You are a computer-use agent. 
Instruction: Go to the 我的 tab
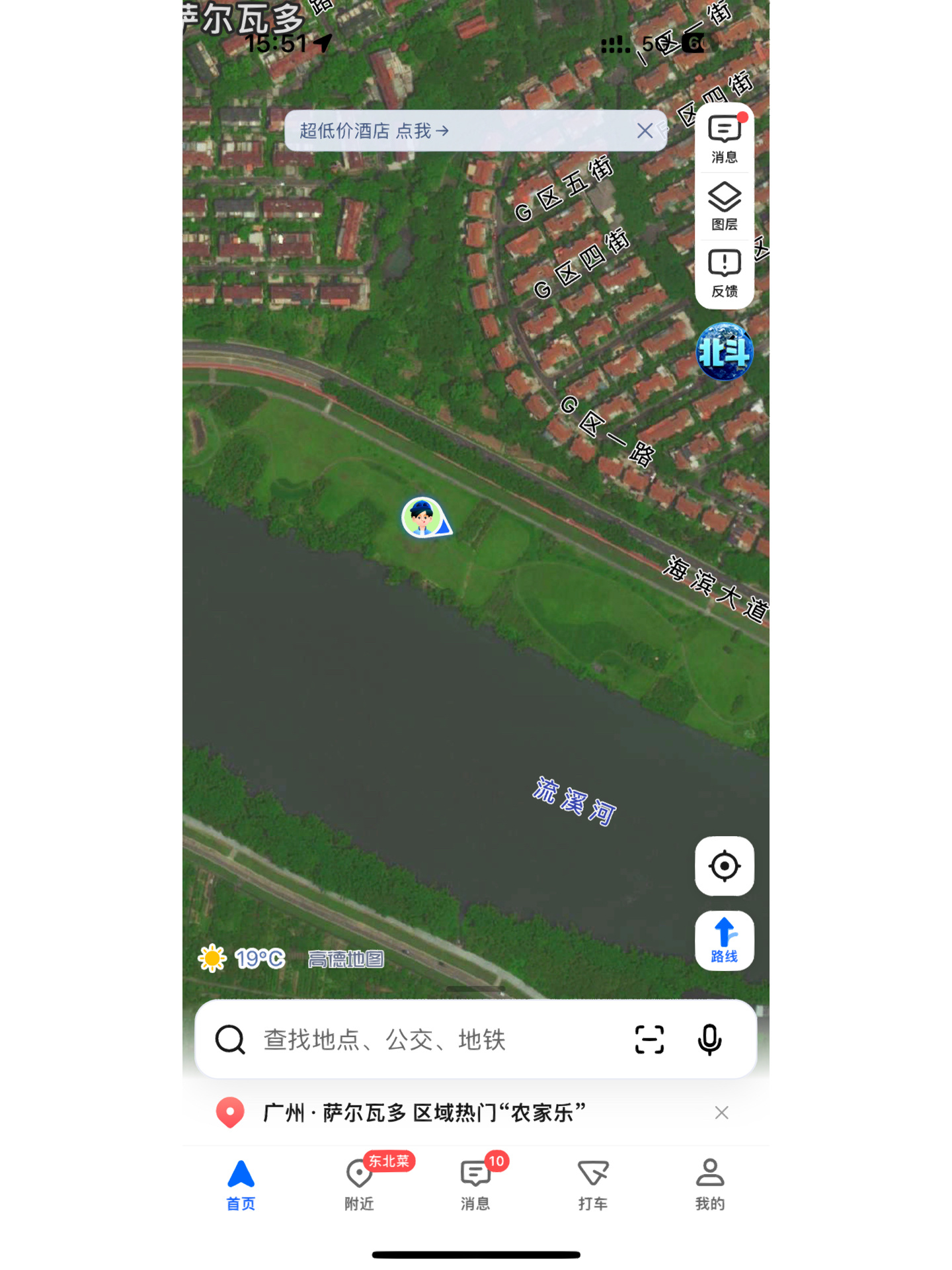[x=709, y=1184]
